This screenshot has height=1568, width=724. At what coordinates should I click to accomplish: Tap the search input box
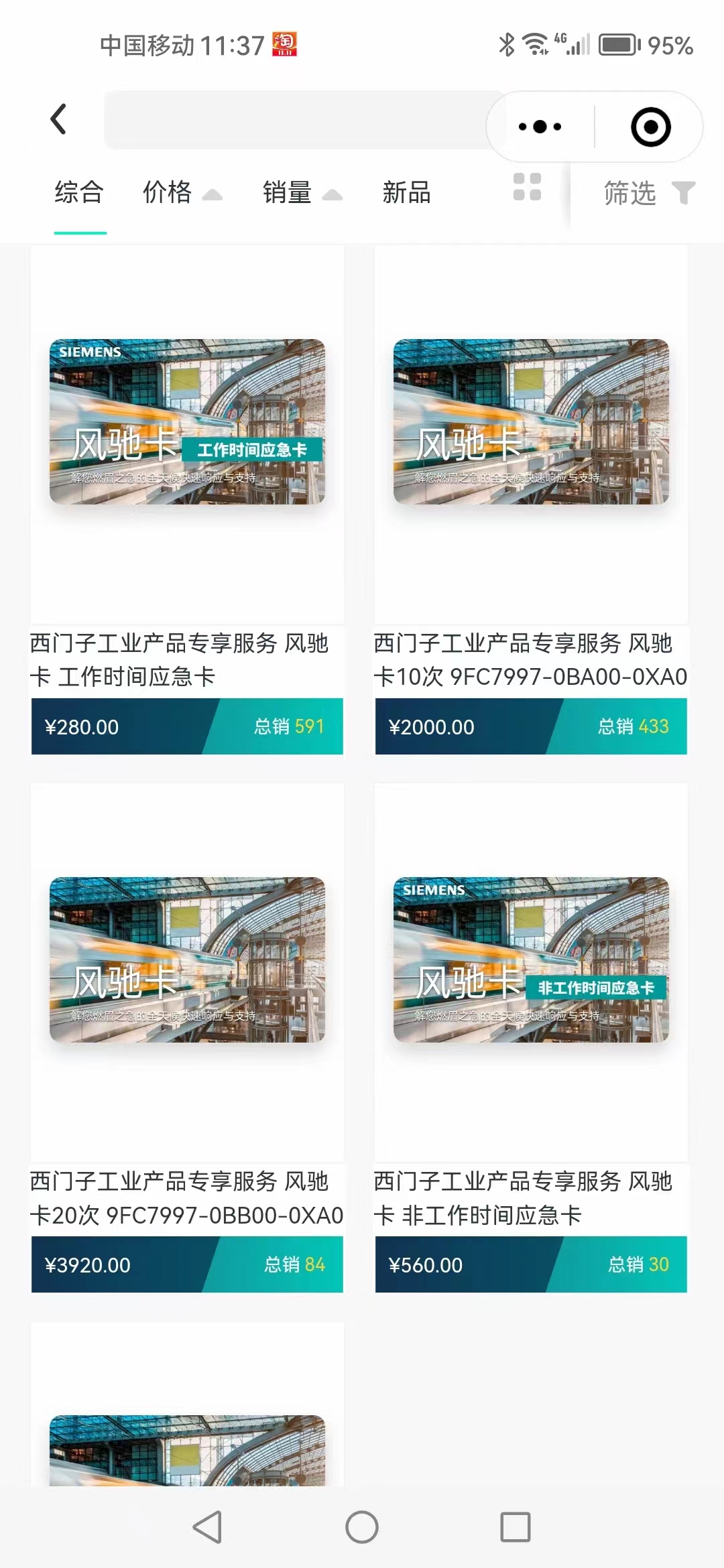(295, 120)
